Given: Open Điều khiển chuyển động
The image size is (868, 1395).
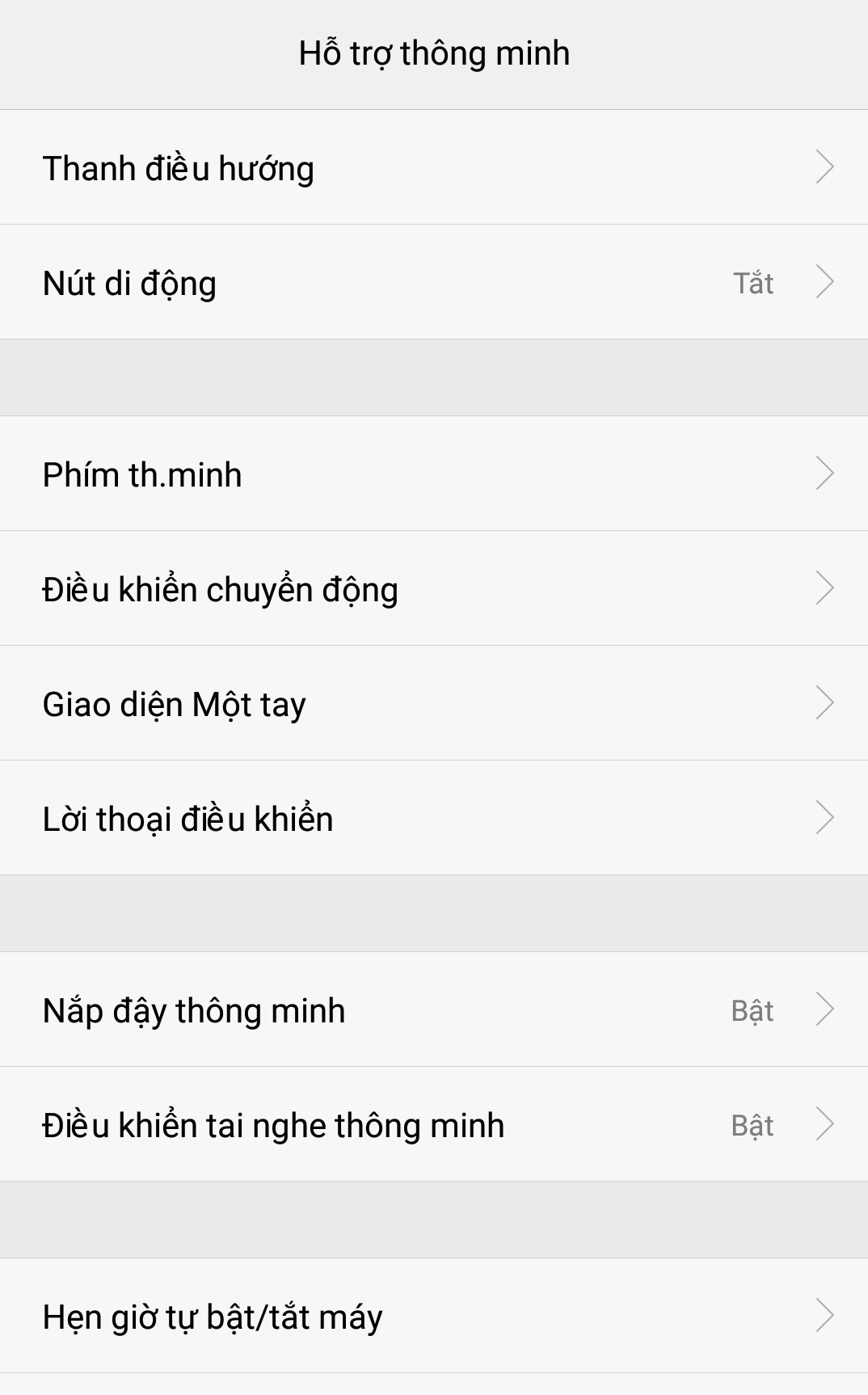Looking at the screenshot, I should click(x=434, y=588).
